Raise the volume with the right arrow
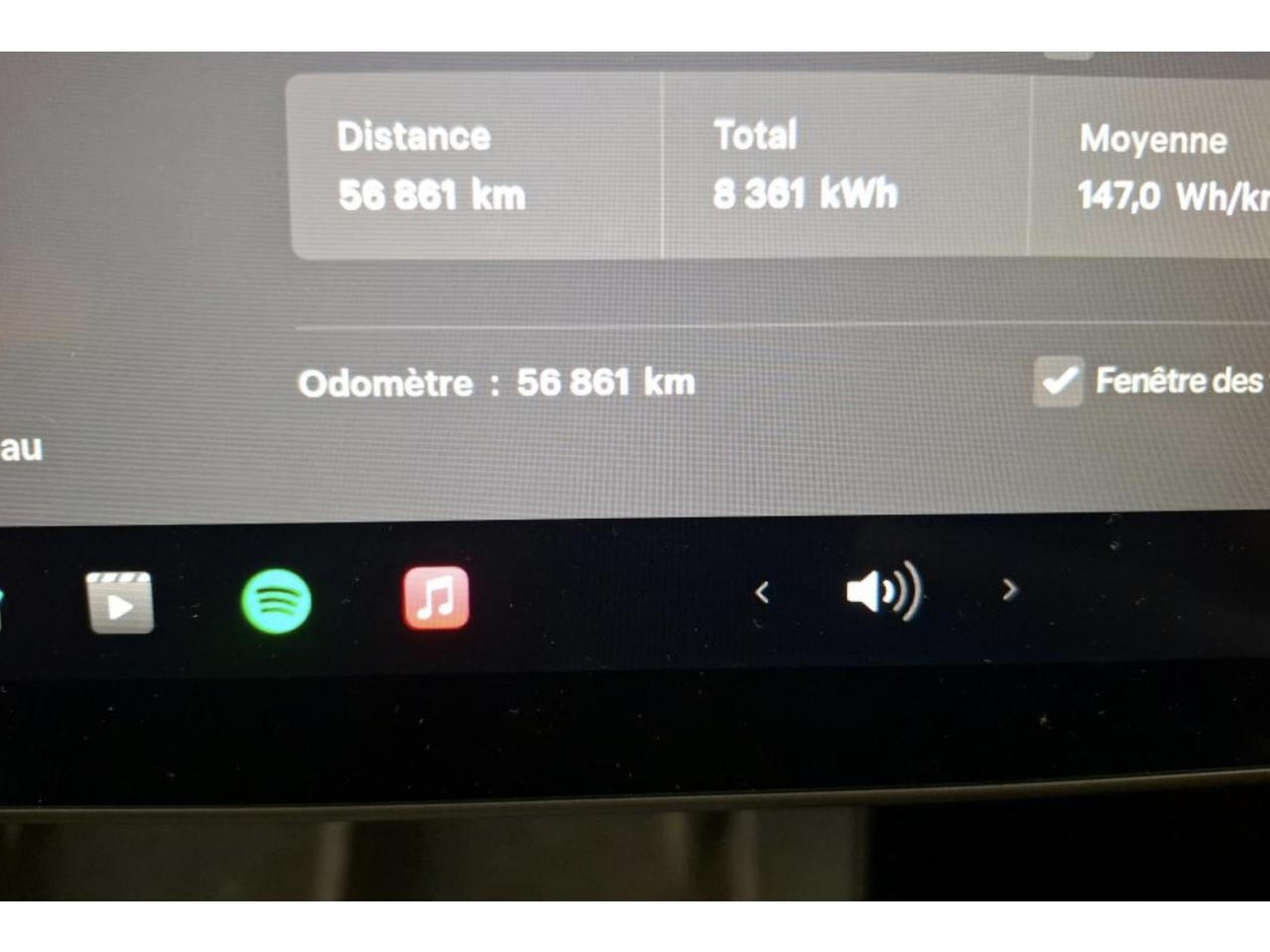The height and width of the screenshot is (952, 1270). (x=1009, y=590)
